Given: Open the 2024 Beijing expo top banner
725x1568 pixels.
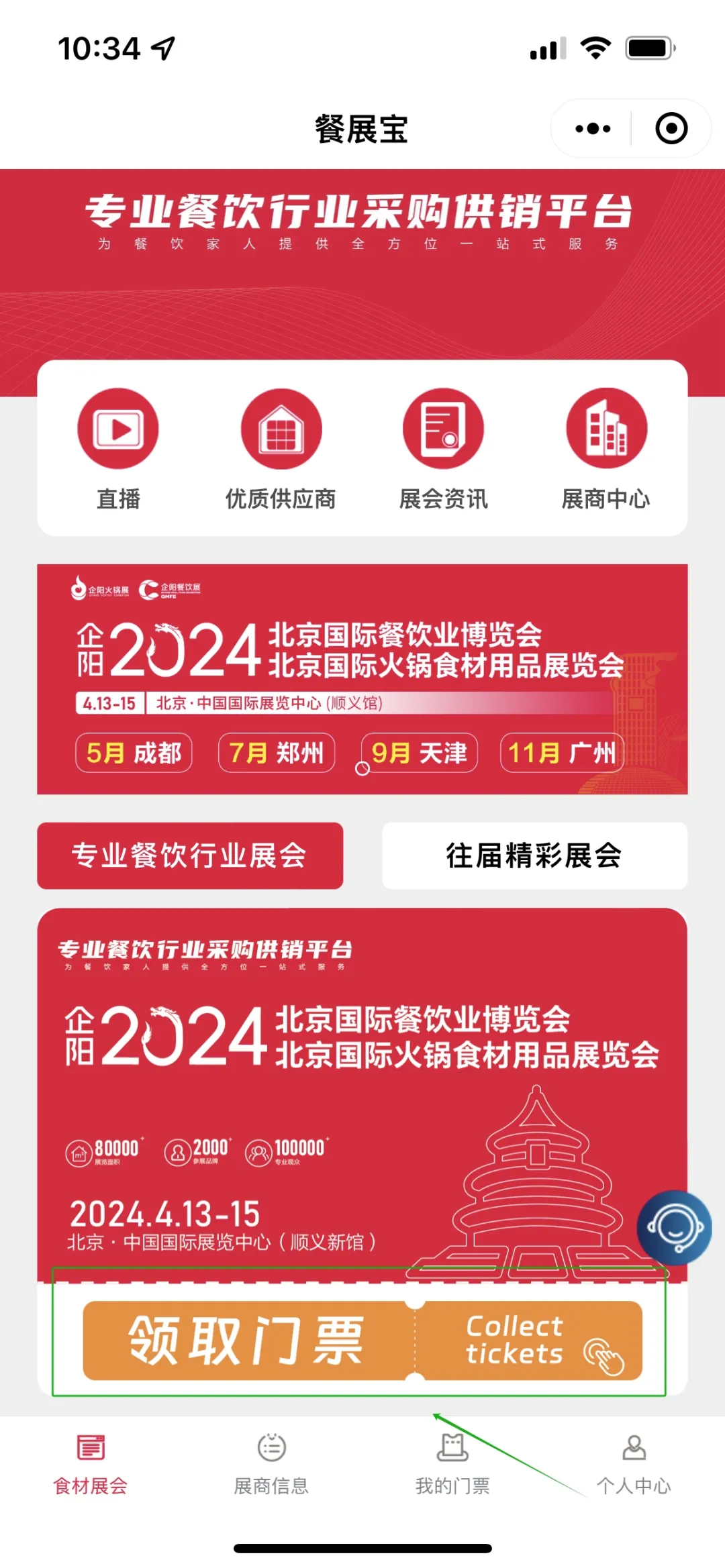Looking at the screenshot, I should [x=362, y=679].
